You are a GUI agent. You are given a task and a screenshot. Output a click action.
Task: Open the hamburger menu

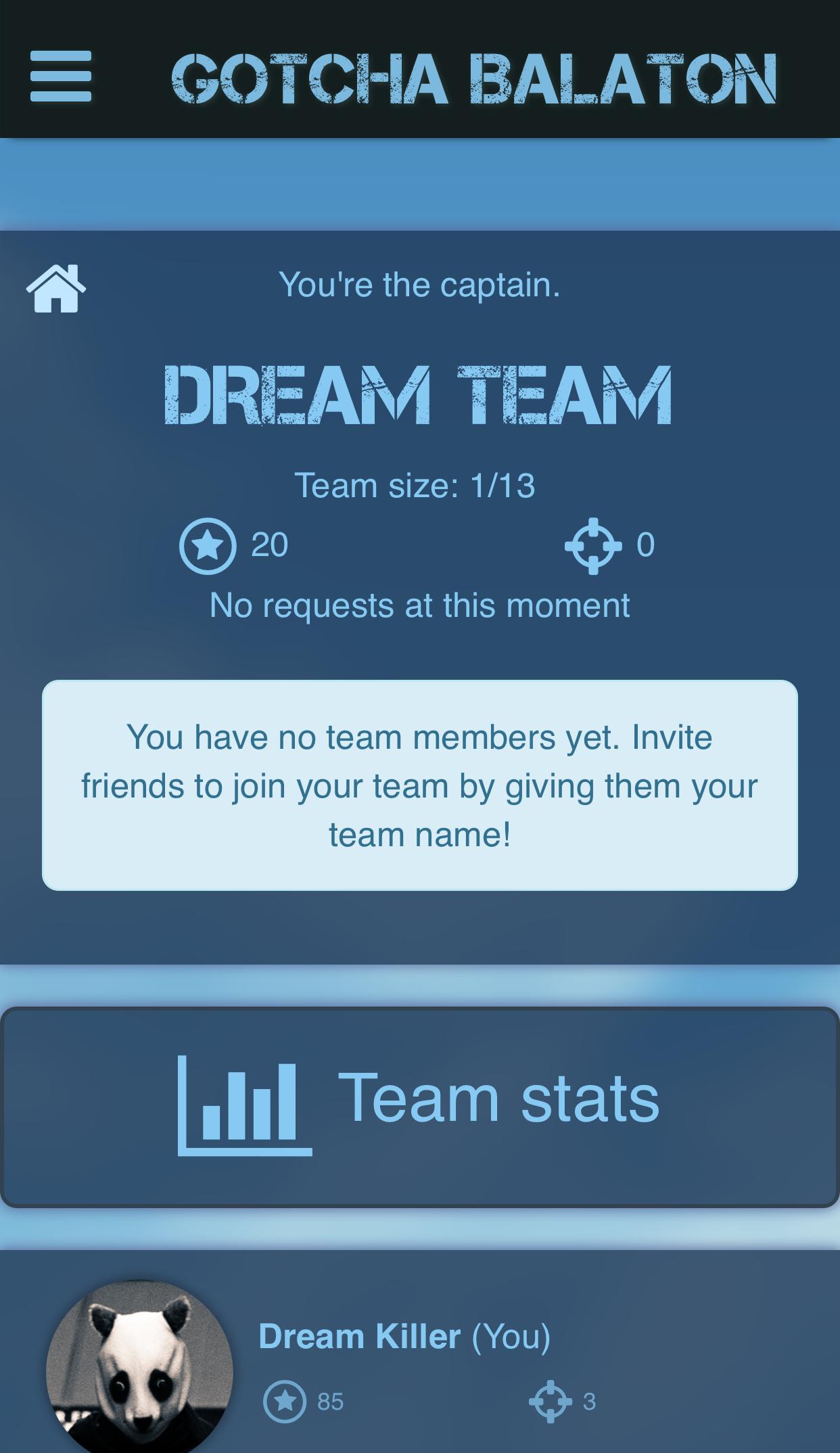[61, 76]
